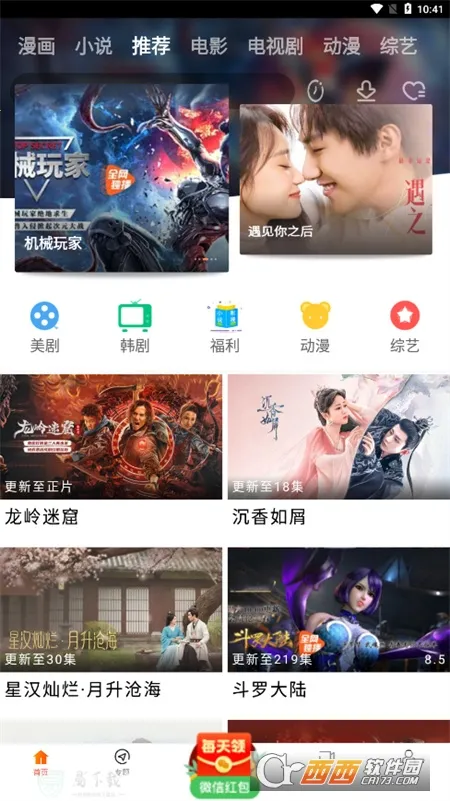Open the 电影 tab
Image resolution: width=450 pixels, height=801 pixels.
click(209, 46)
